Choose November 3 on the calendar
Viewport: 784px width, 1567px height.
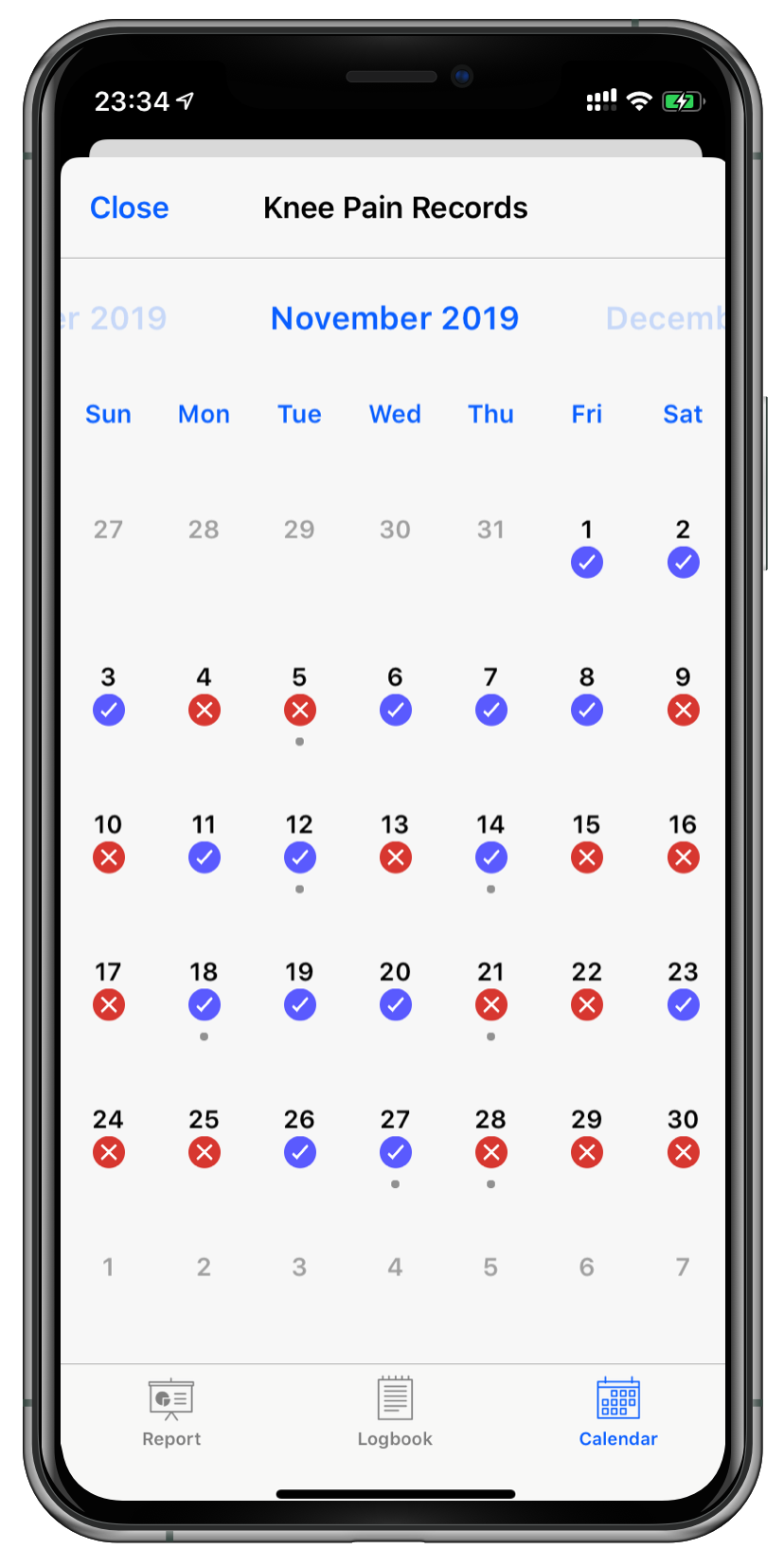tap(108, 695)
